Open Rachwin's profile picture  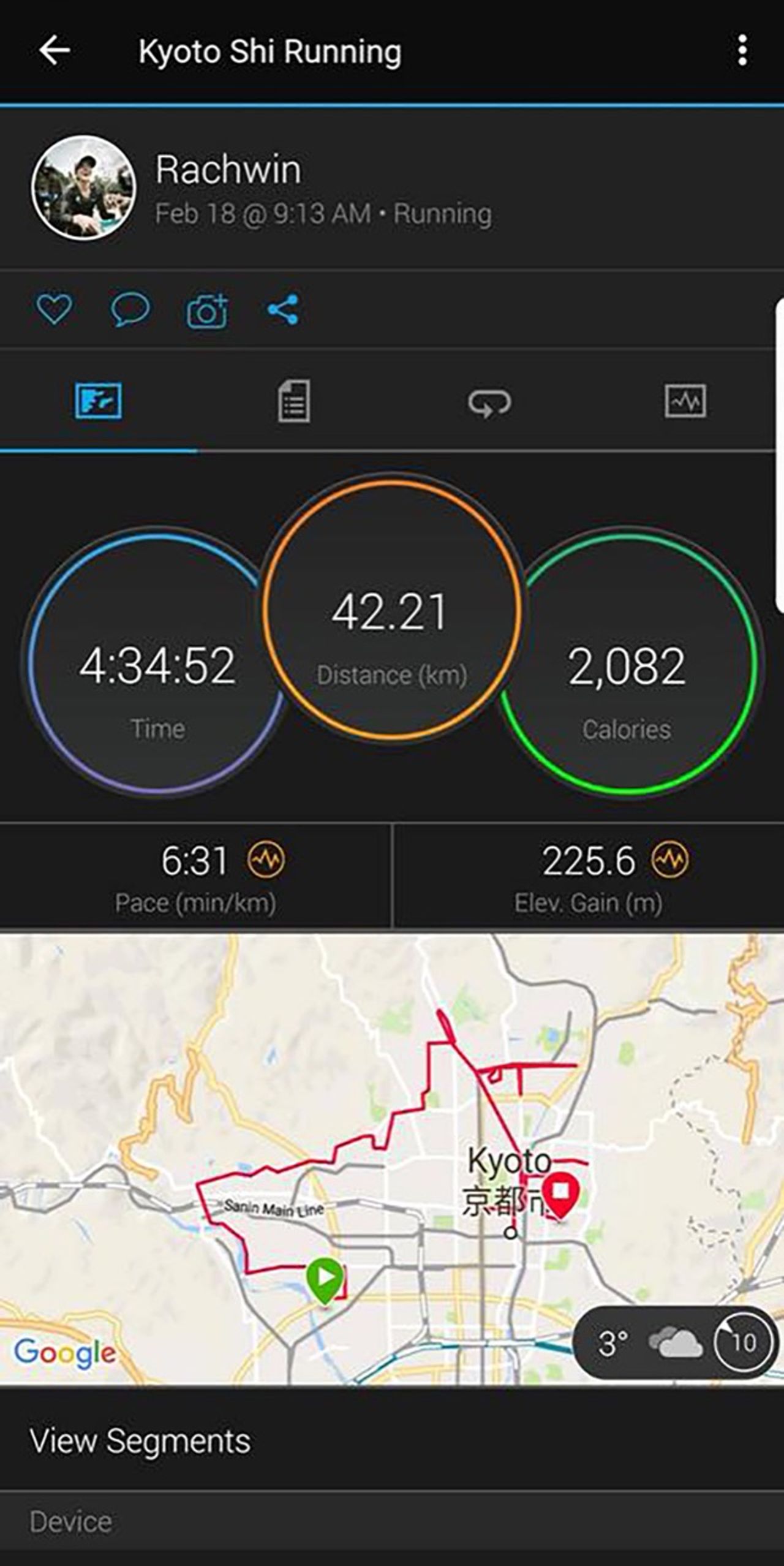point(83,187)
